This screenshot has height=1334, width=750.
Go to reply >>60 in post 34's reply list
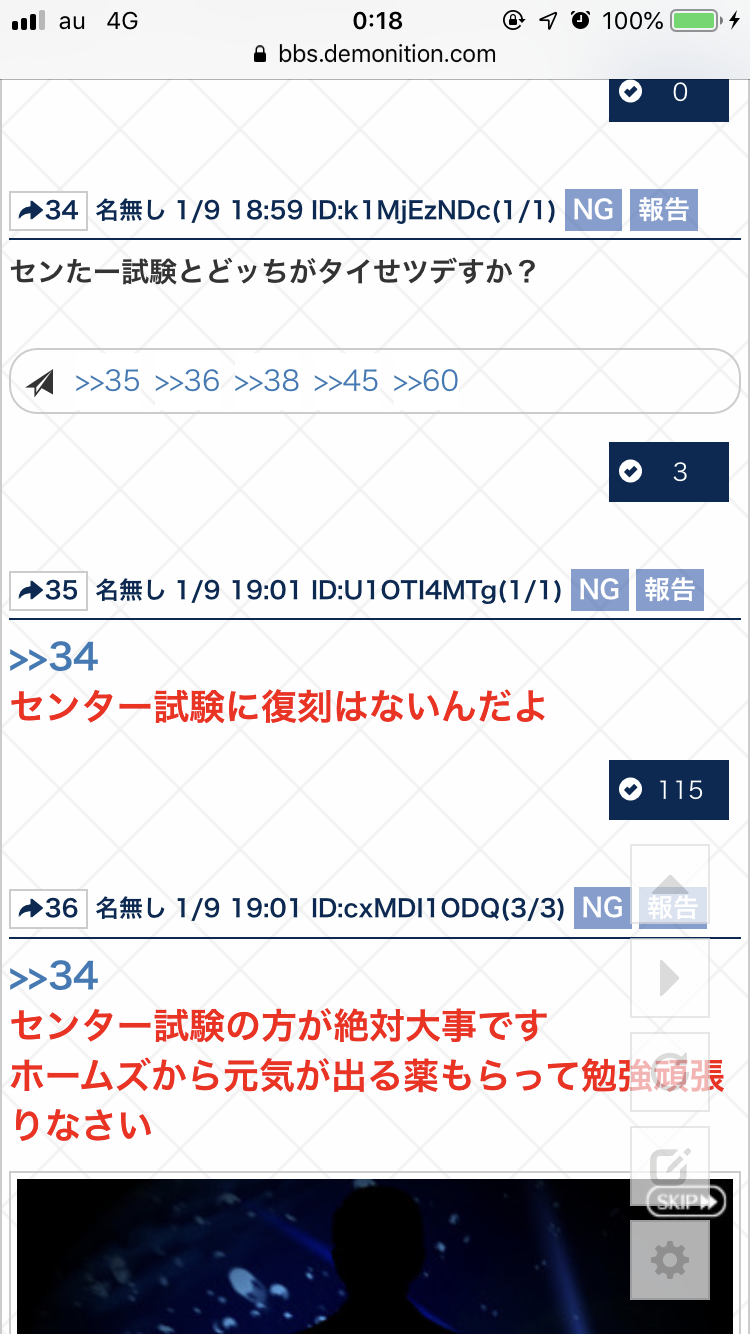click(426, 381)
